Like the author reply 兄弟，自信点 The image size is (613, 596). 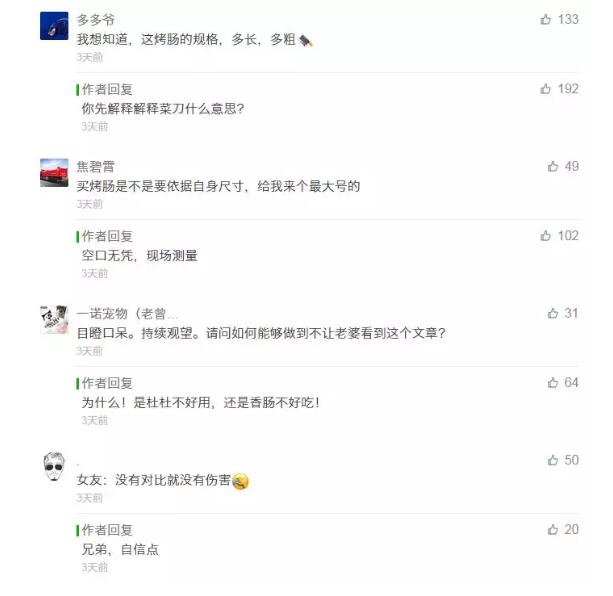553,530
